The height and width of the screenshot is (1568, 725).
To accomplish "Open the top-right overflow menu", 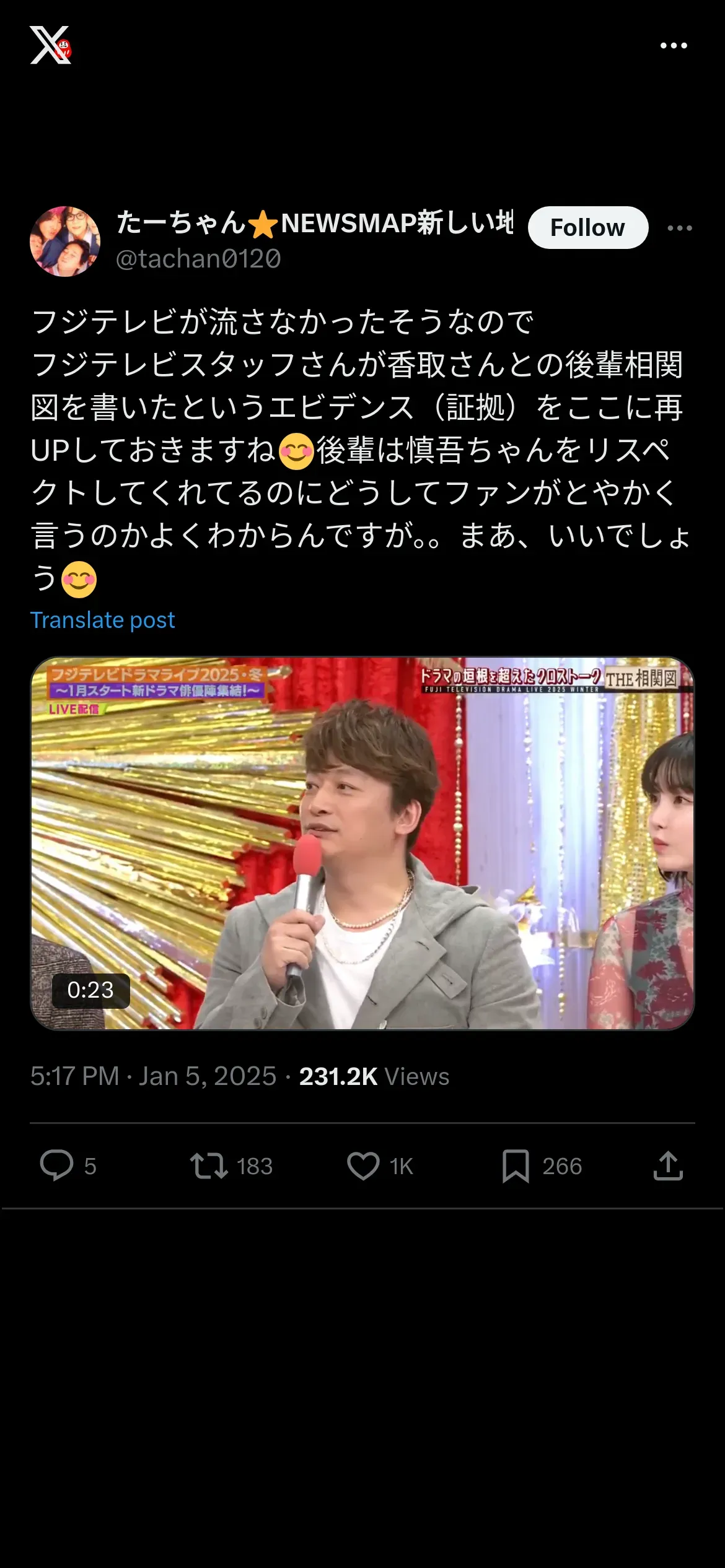I will tap(674, 46).
